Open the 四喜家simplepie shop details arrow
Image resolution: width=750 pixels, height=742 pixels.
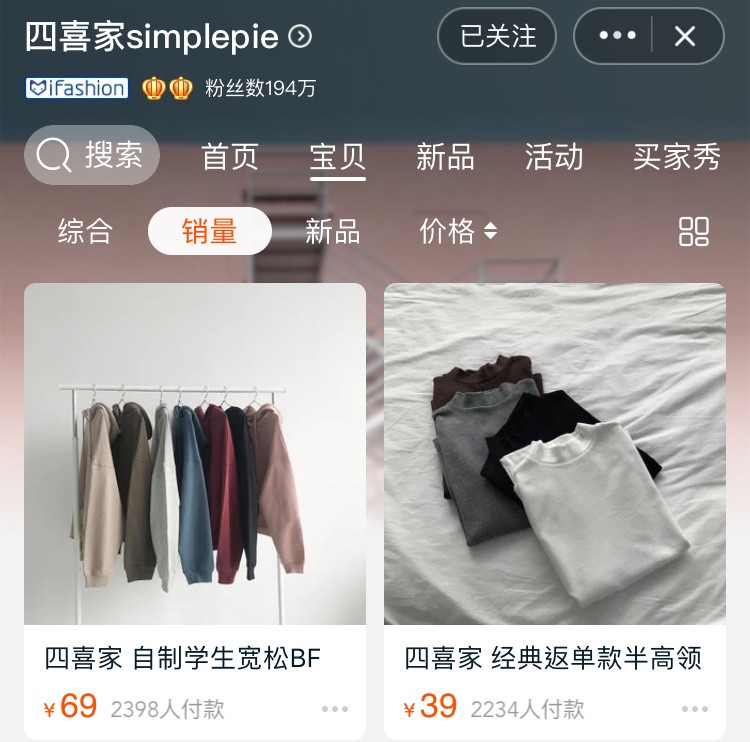tap(300, 37)
